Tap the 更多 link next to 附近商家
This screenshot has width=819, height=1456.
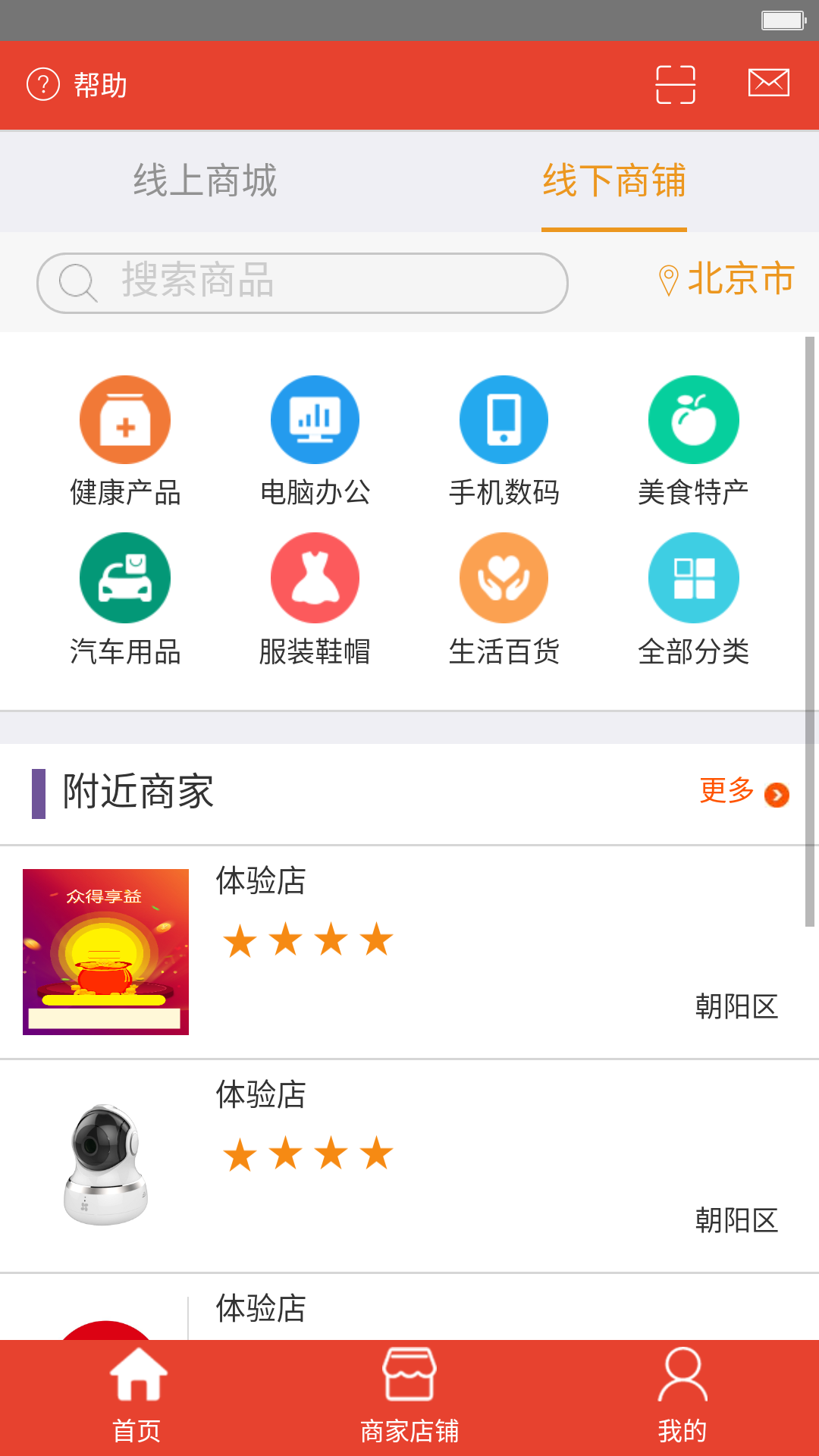tap(726, 792)
